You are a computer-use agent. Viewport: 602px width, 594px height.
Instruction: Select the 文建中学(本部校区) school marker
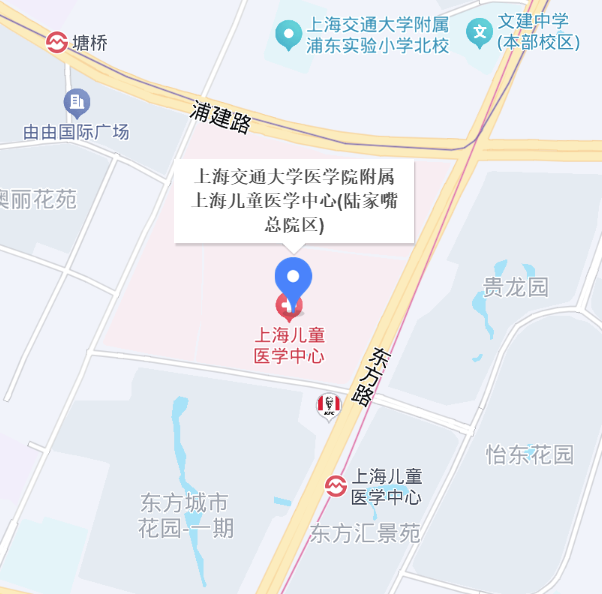[480, 33]
